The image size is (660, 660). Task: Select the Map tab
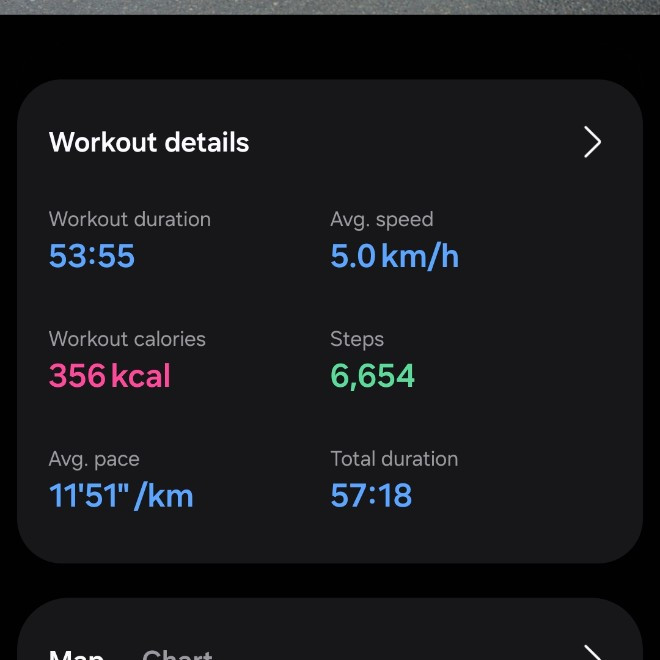click(76, 654)
